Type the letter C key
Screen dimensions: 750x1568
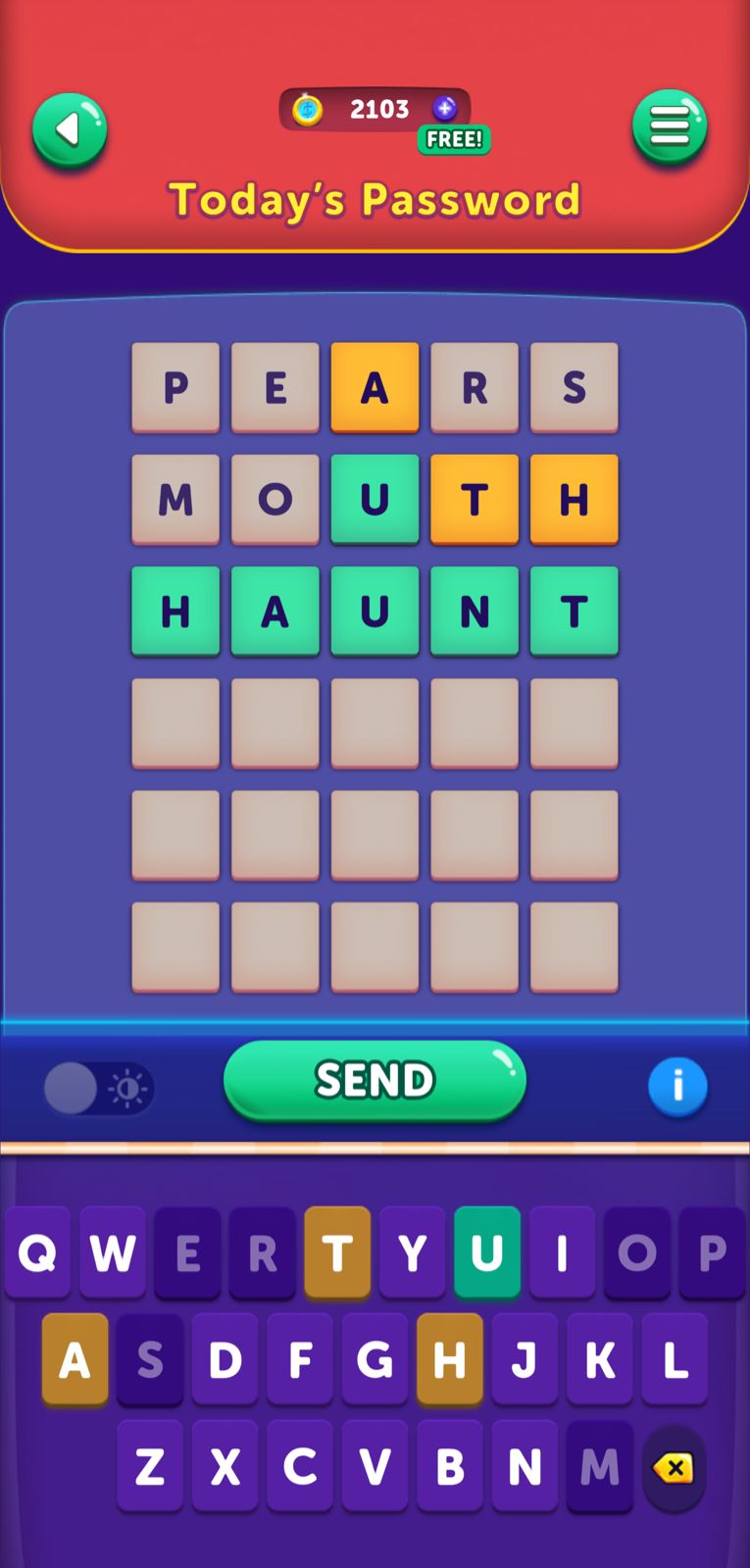300,1466
